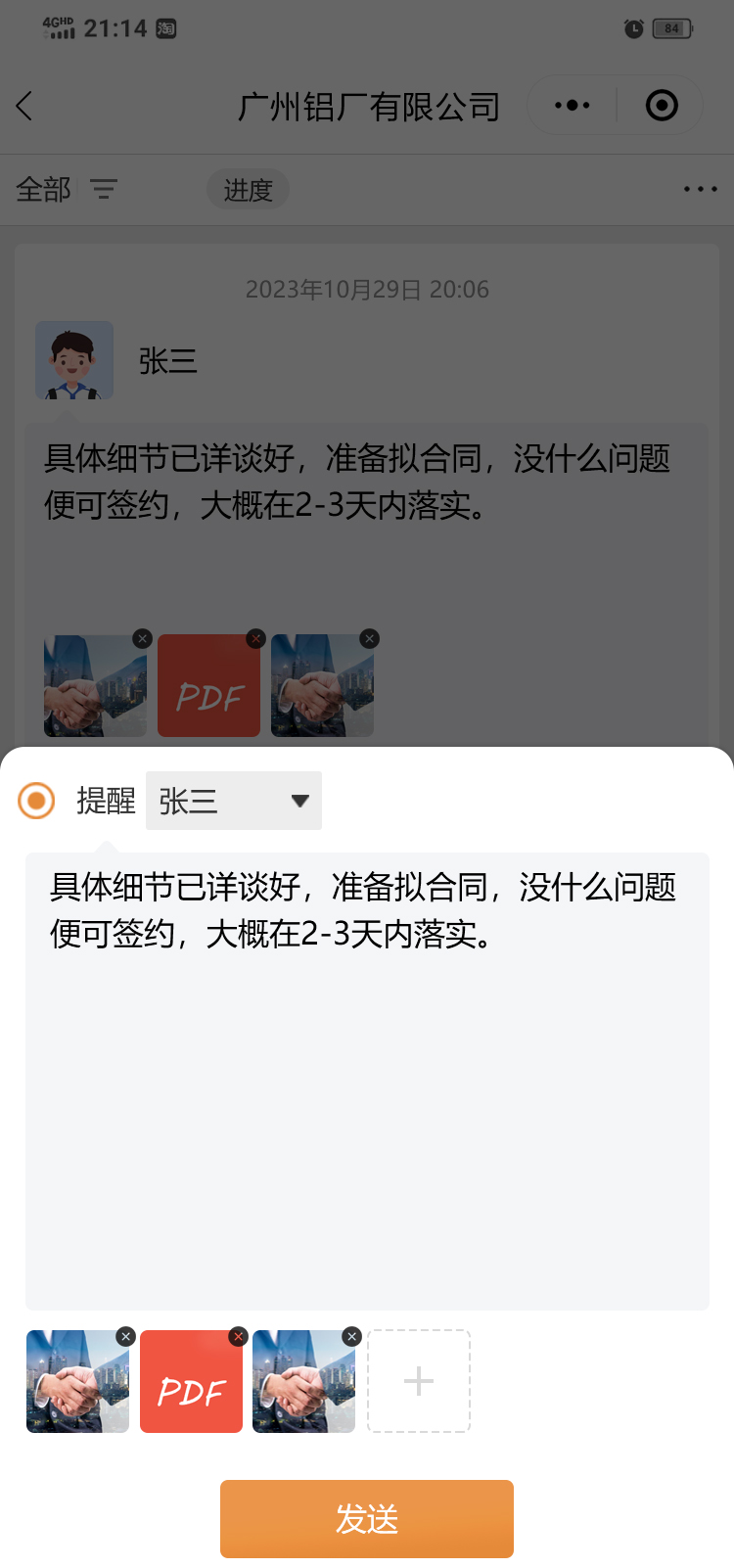Toggle the 提醒 radio button
This screenshot has height=1568, width=734.
click(x=36, y=801)
